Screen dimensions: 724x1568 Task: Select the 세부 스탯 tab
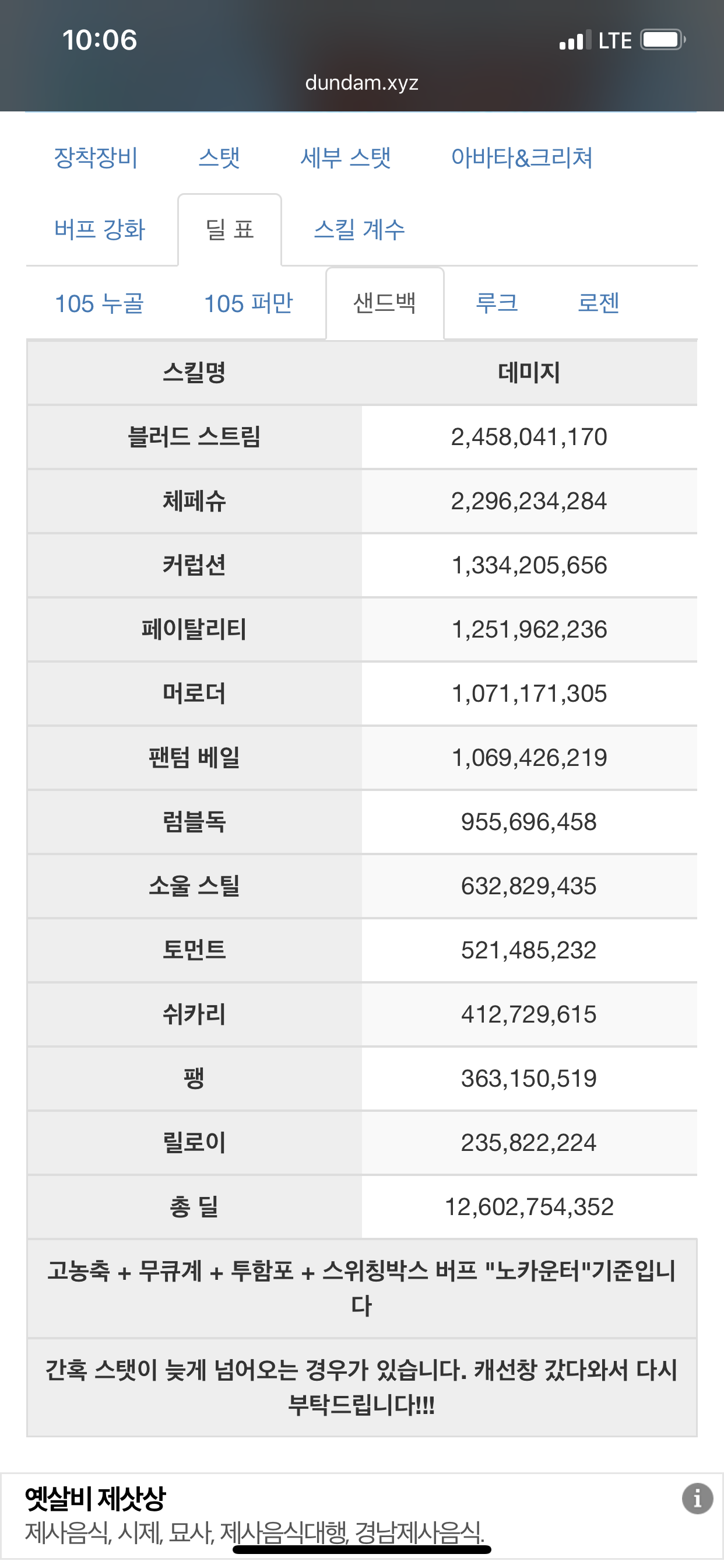click(346, 157)
